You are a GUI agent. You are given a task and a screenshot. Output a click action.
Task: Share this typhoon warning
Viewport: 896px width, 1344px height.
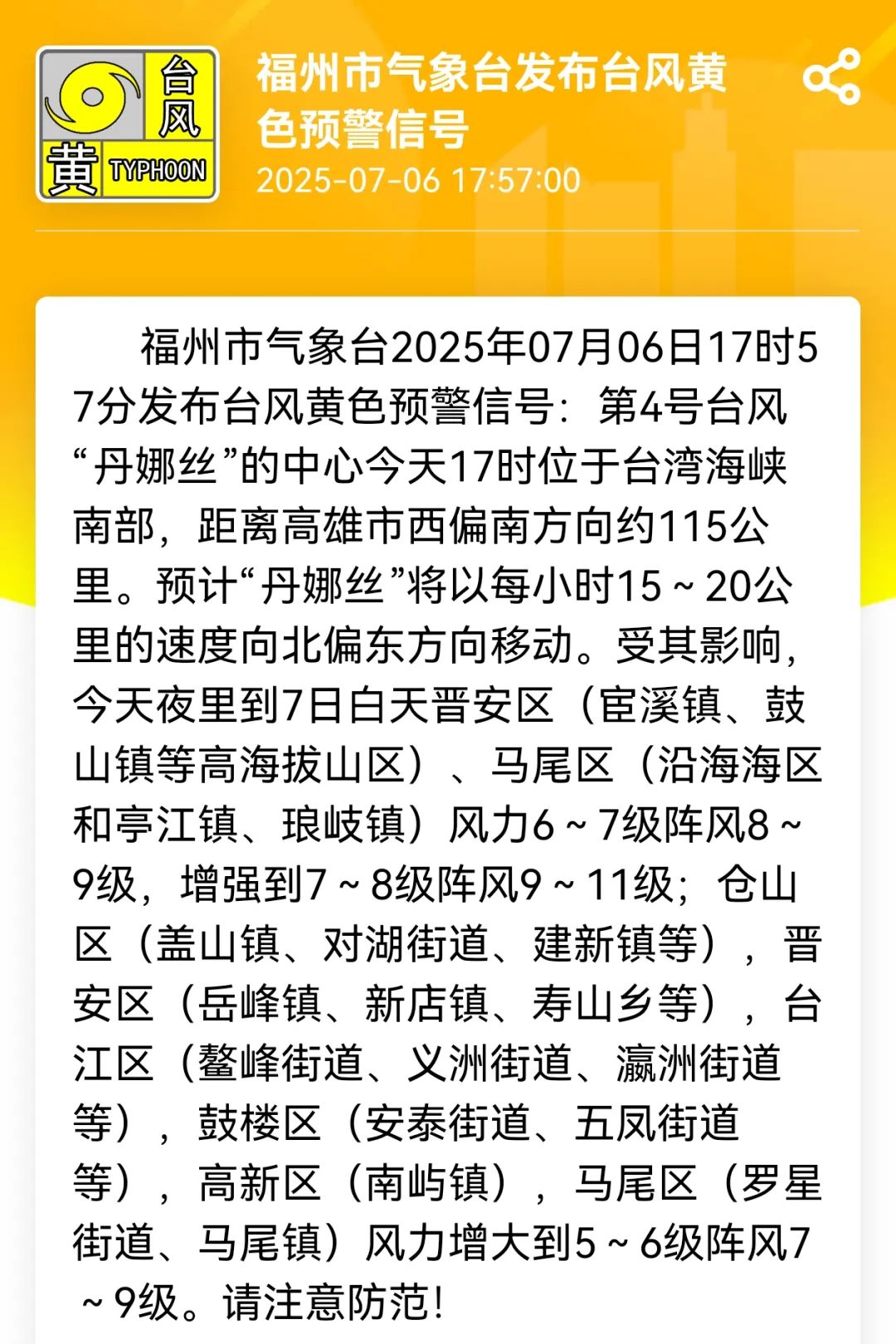[831, 77]
